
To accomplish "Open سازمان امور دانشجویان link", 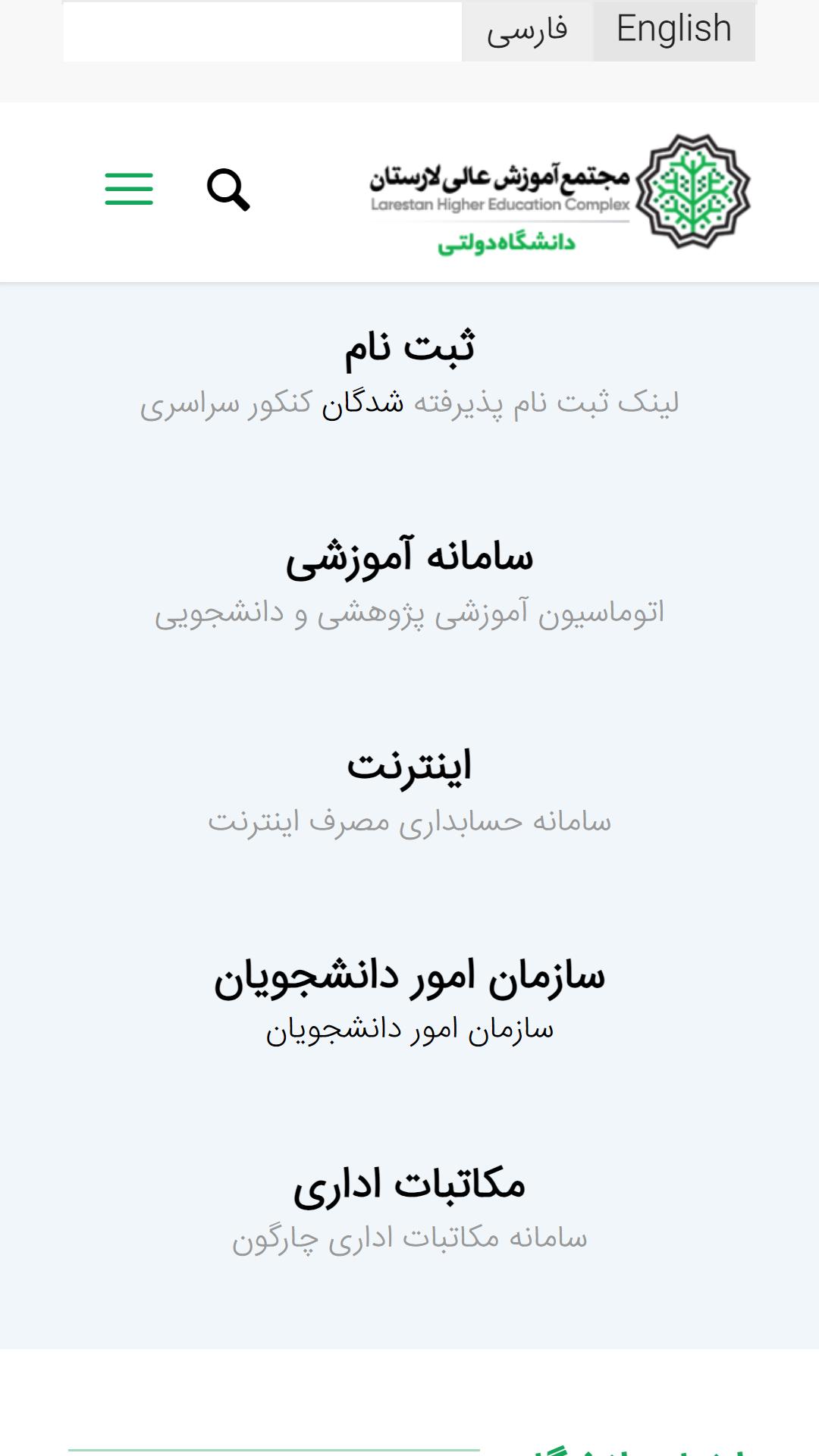I will tap(409, 976).
